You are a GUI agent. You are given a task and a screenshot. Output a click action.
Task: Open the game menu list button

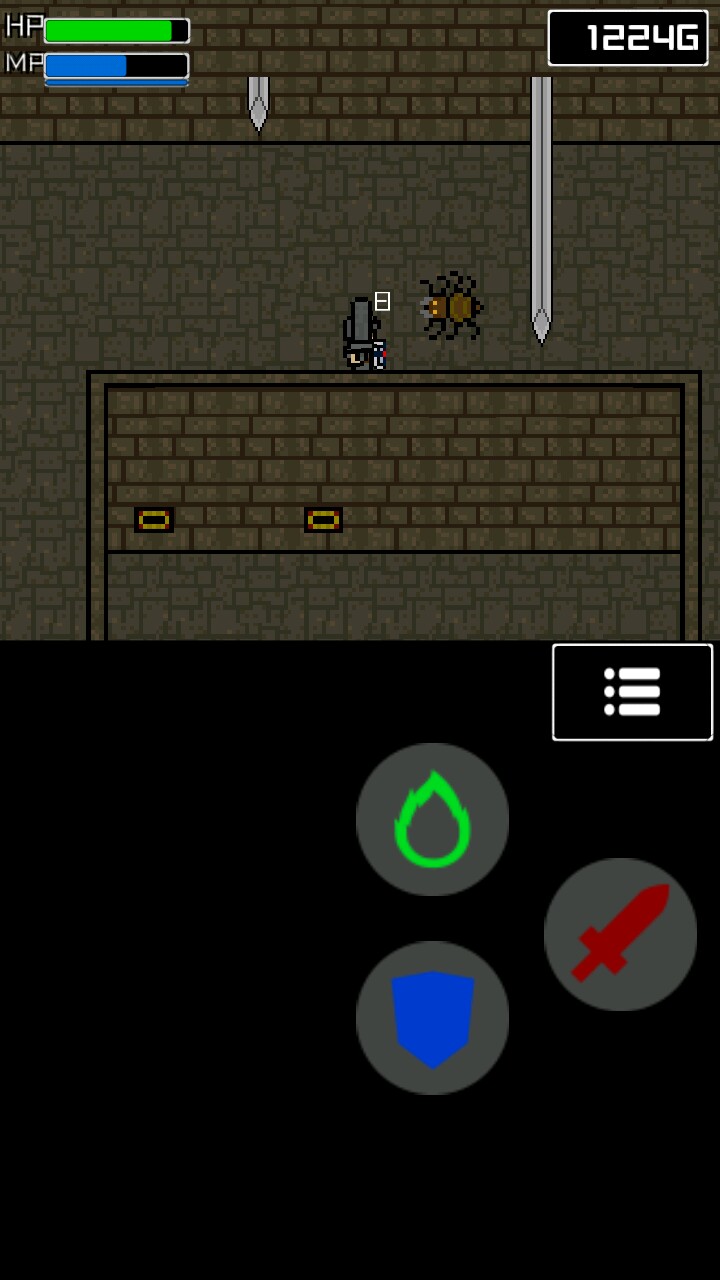(x=632, y=692)
